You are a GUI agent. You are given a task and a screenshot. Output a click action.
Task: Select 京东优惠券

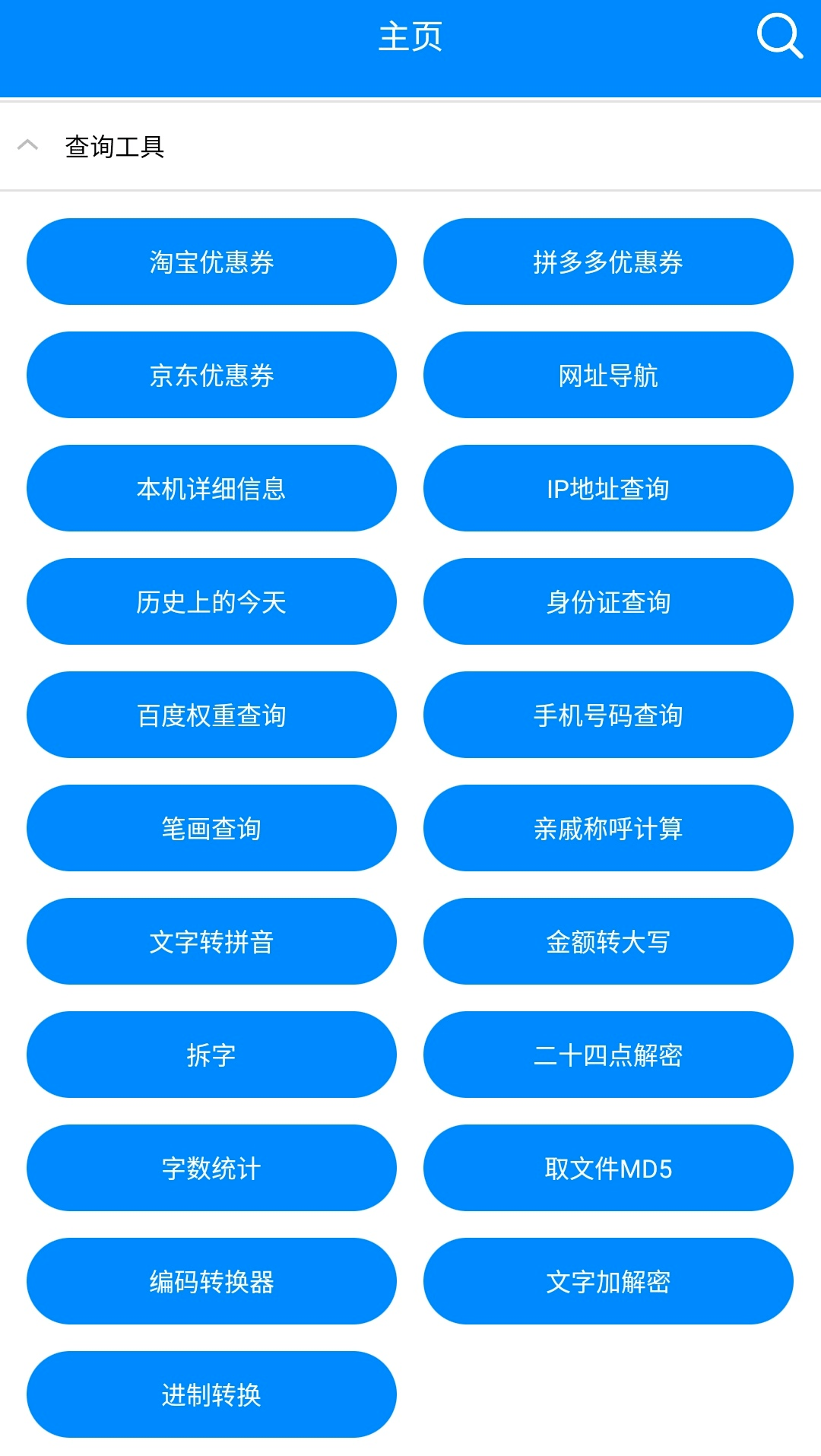pyautogui.click(x=211, y=374)
